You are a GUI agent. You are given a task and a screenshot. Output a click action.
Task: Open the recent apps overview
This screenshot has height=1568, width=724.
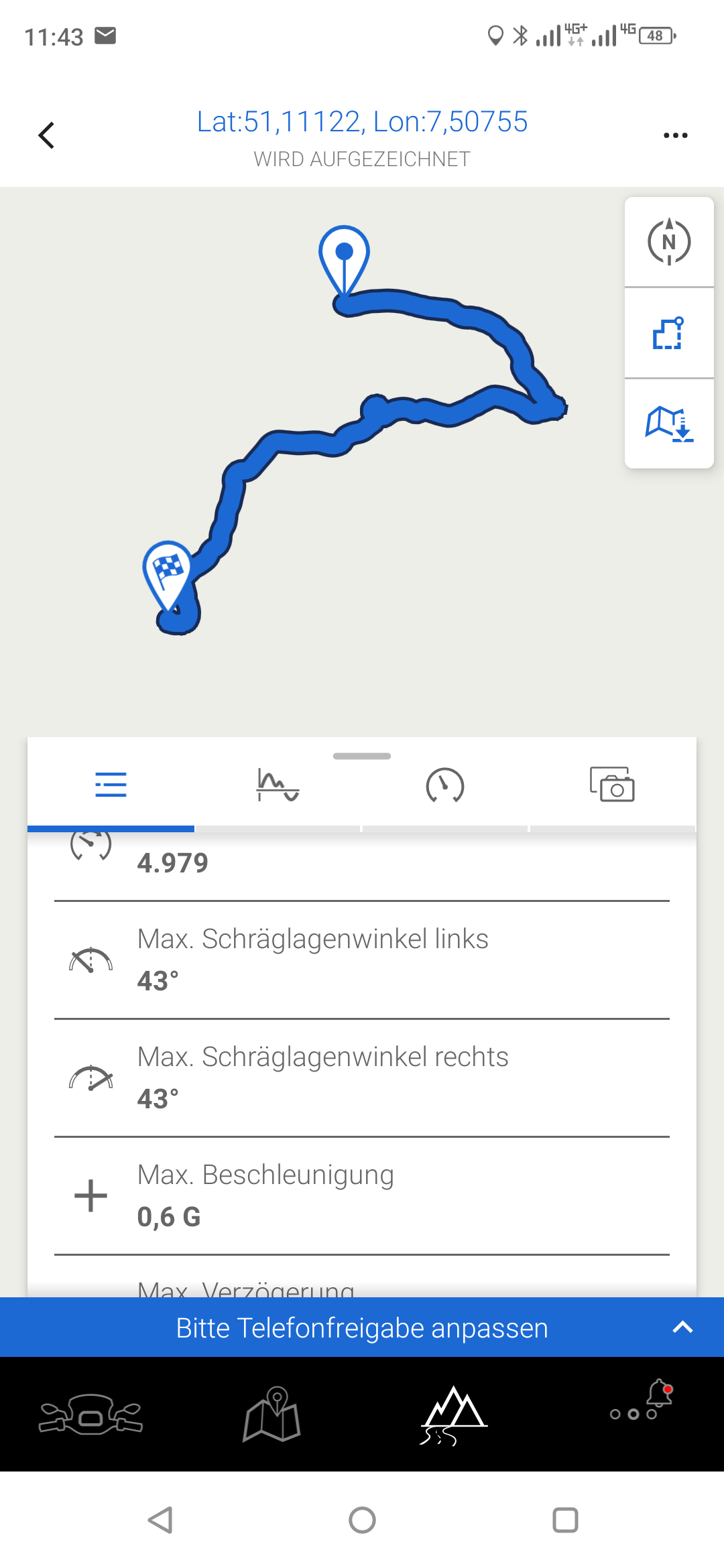[565, 1520]
